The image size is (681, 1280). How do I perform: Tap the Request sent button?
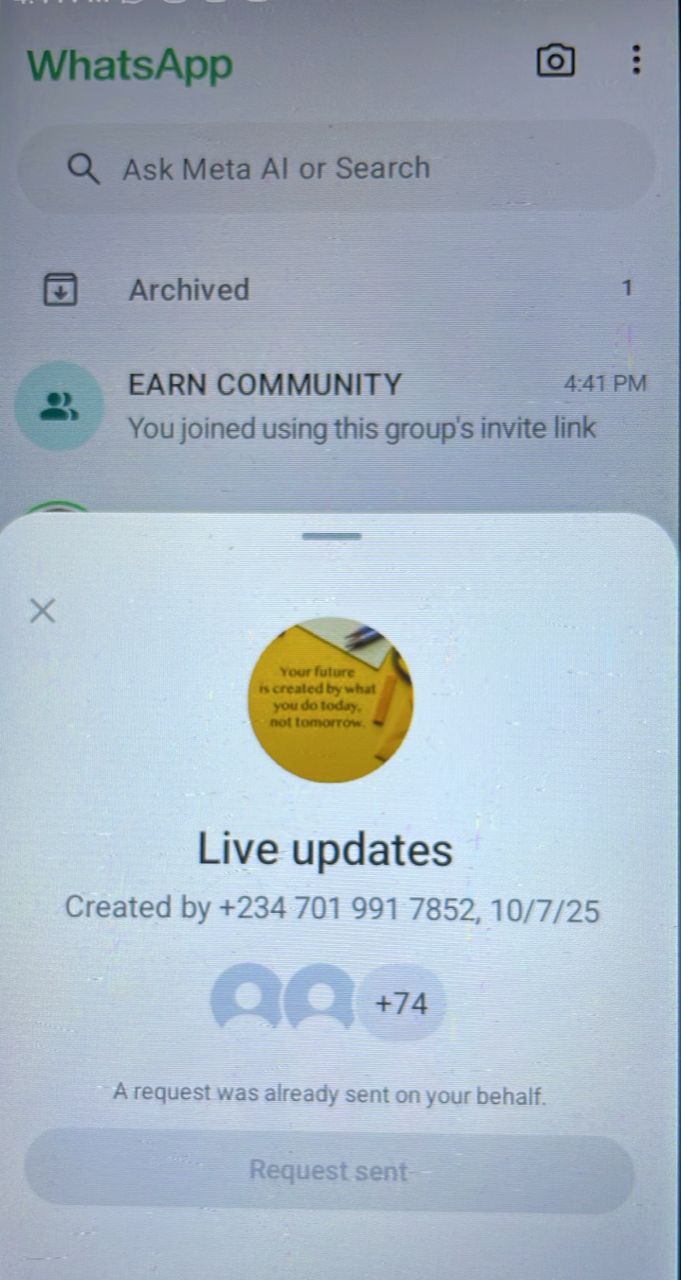point(329,1171)
